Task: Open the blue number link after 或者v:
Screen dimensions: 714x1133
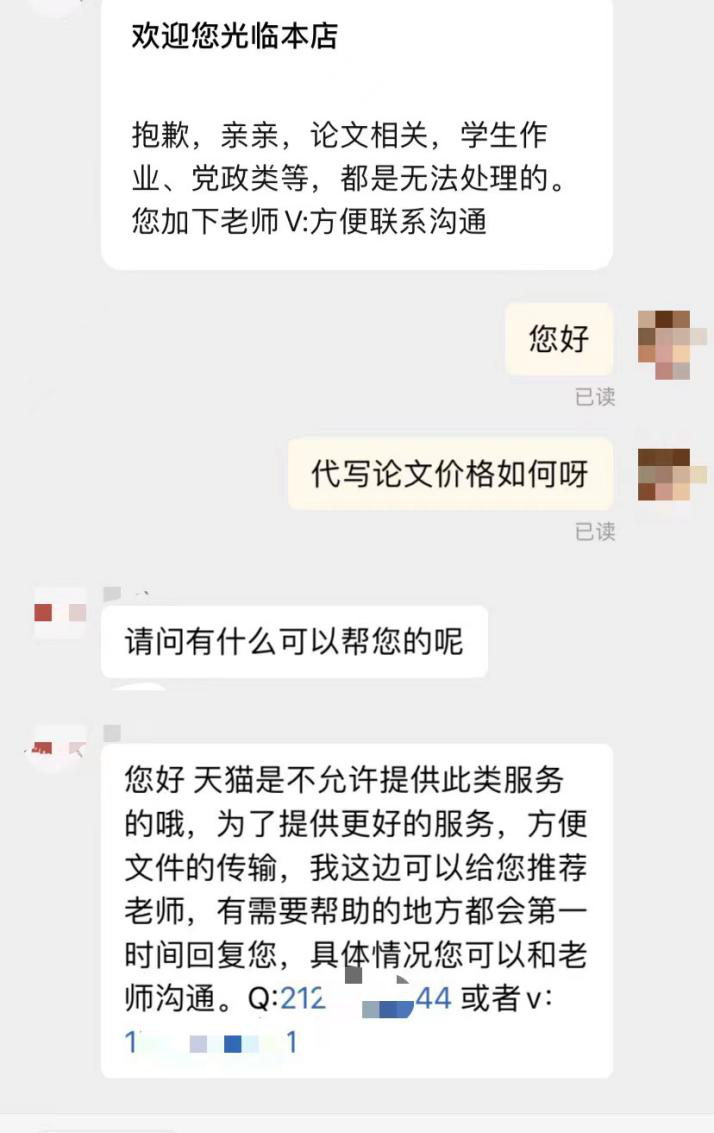Action: [211, 1043]
